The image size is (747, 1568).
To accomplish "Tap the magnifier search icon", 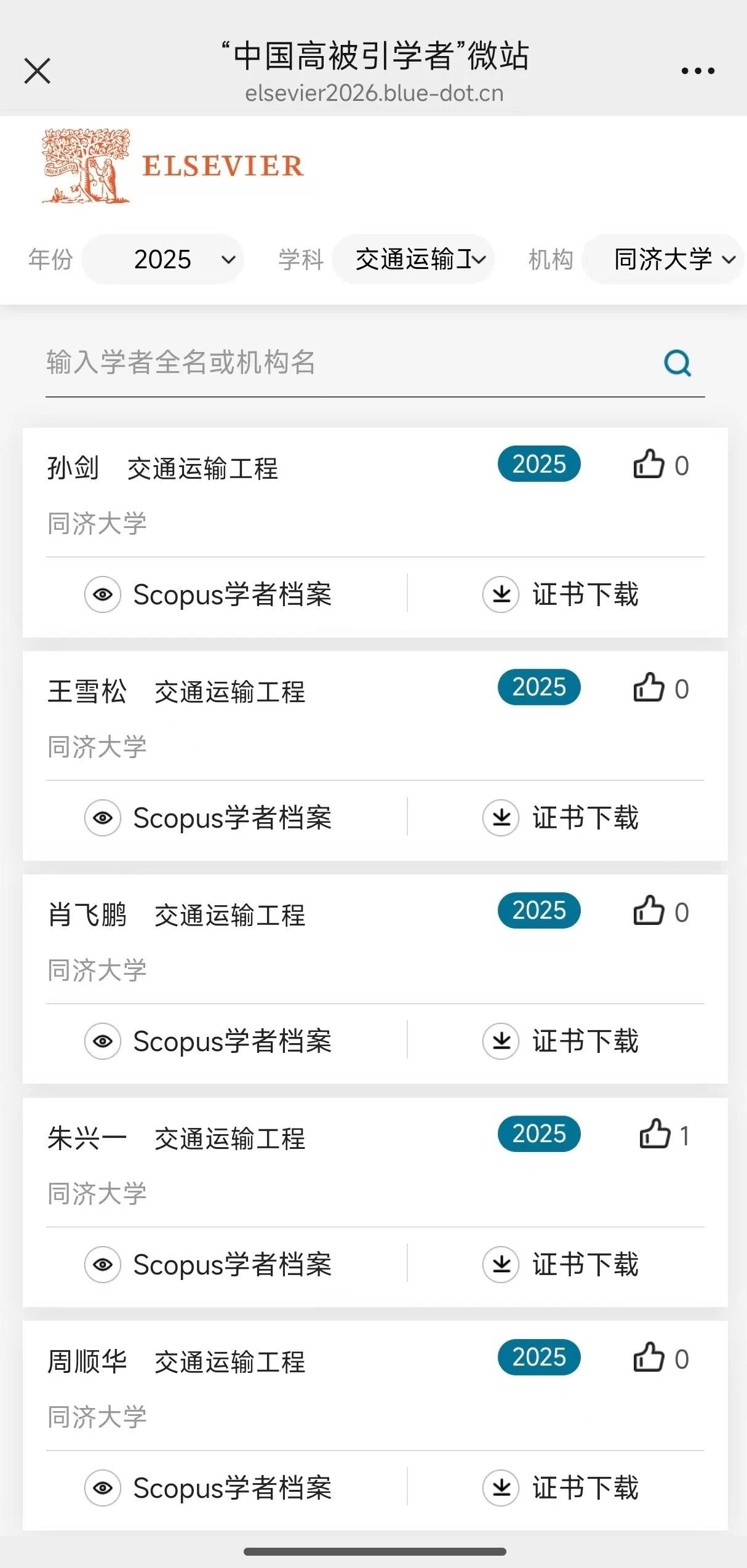I will coord(677,363).
